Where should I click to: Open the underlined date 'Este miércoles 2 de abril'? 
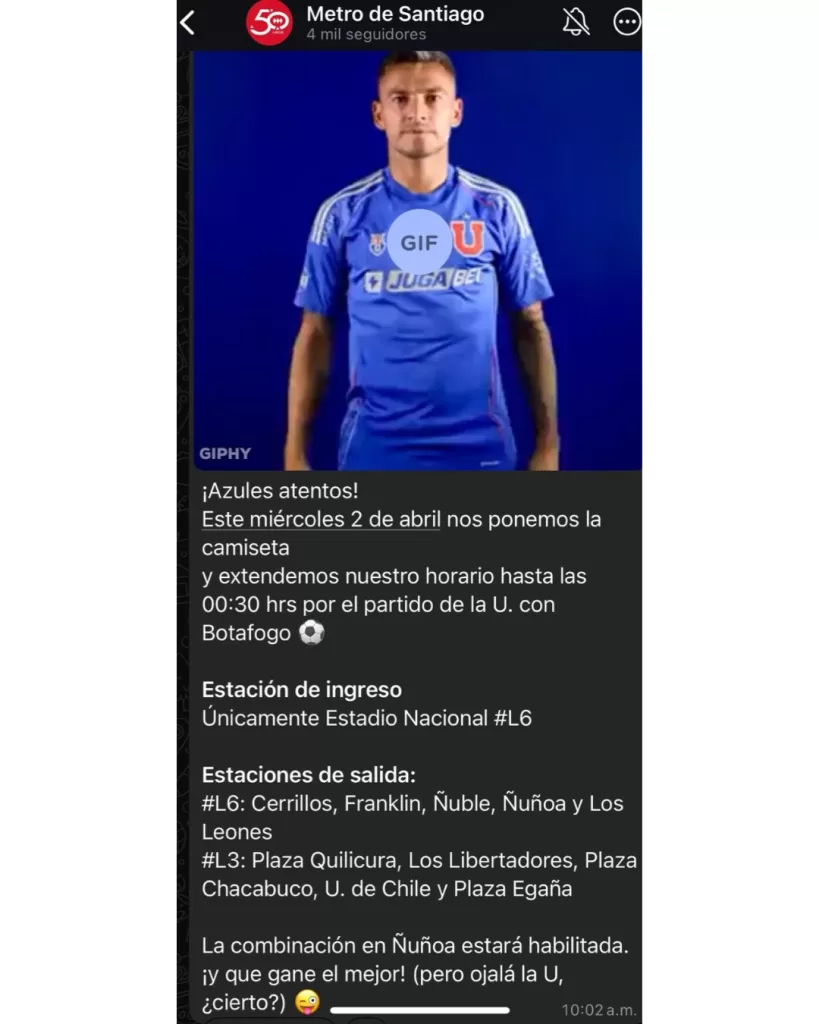(320, 520)
